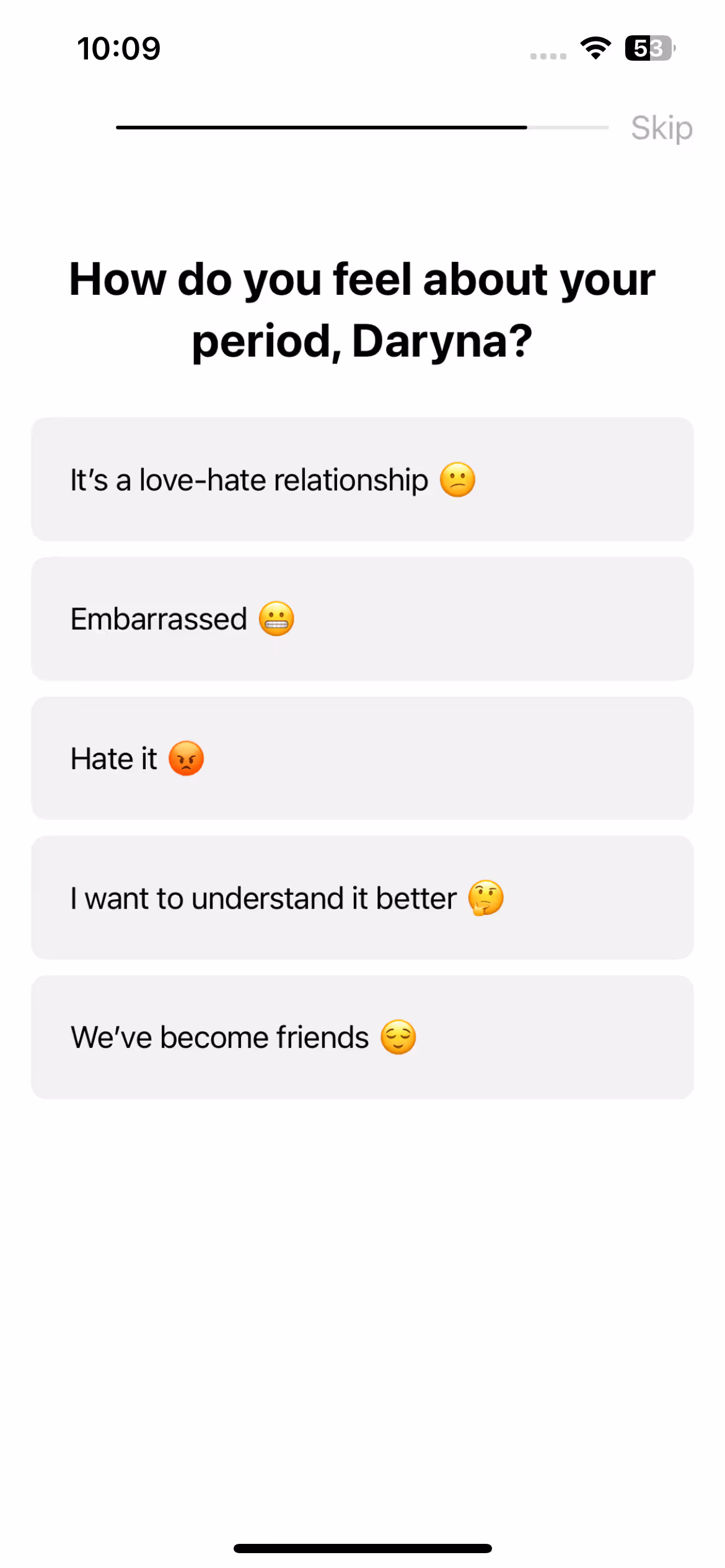
Task: Skip this onboarding question
Action: point(661,128)
